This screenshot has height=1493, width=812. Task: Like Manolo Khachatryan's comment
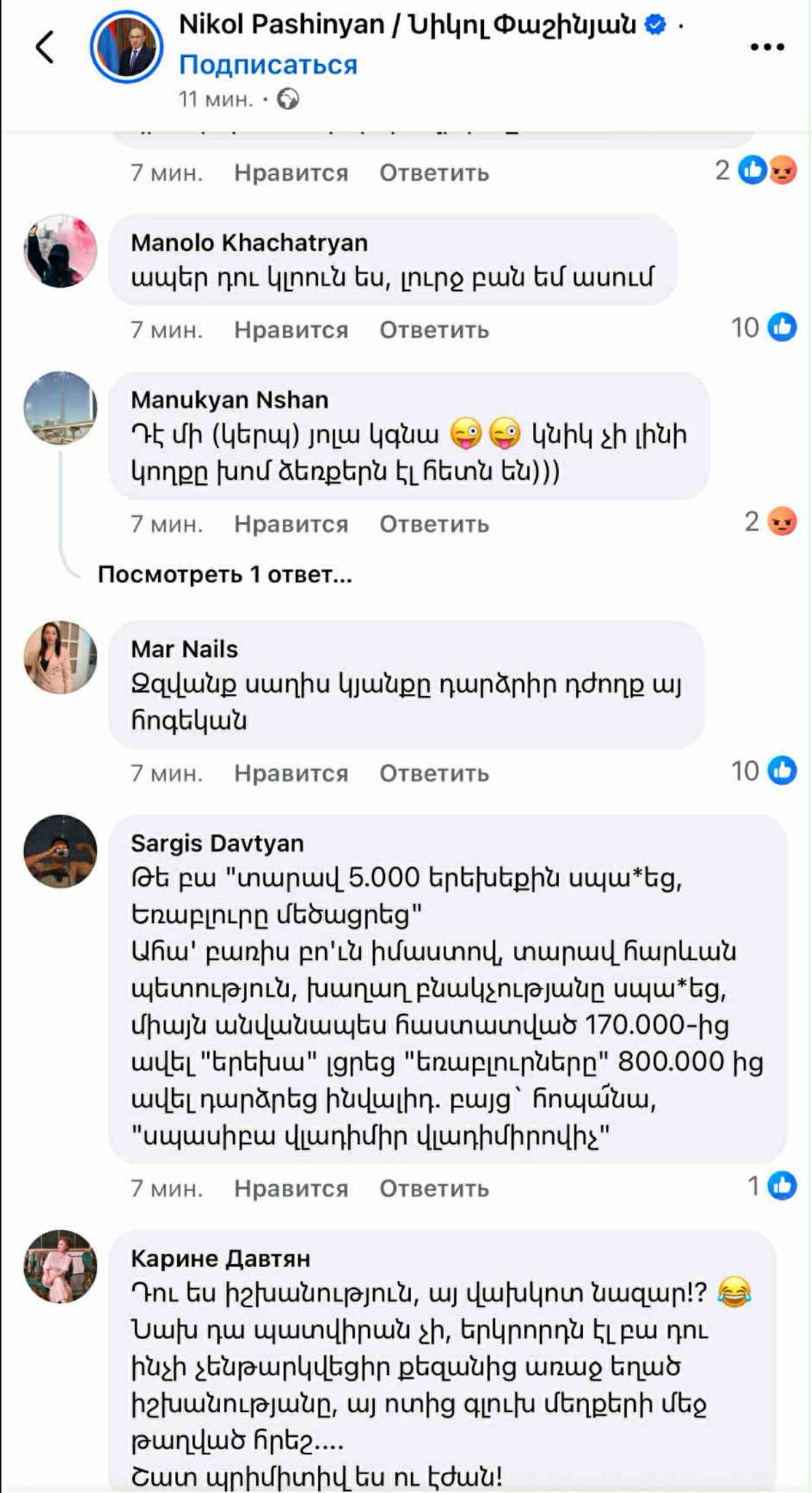click(x=291, y=330)
